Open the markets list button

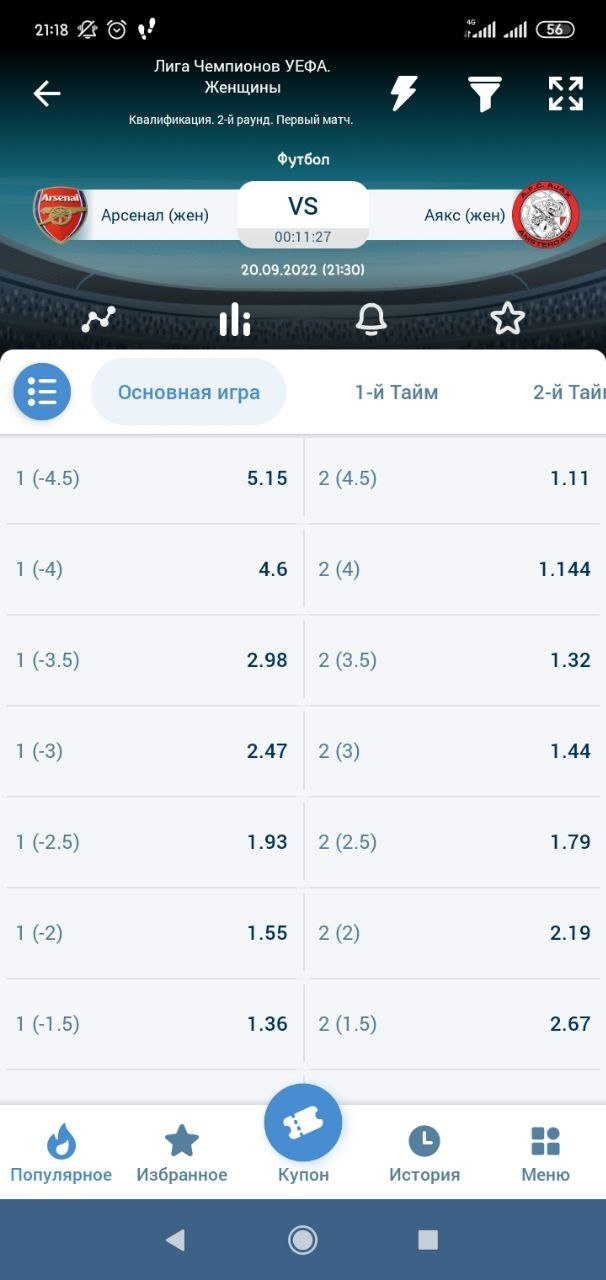pos(42,392)
